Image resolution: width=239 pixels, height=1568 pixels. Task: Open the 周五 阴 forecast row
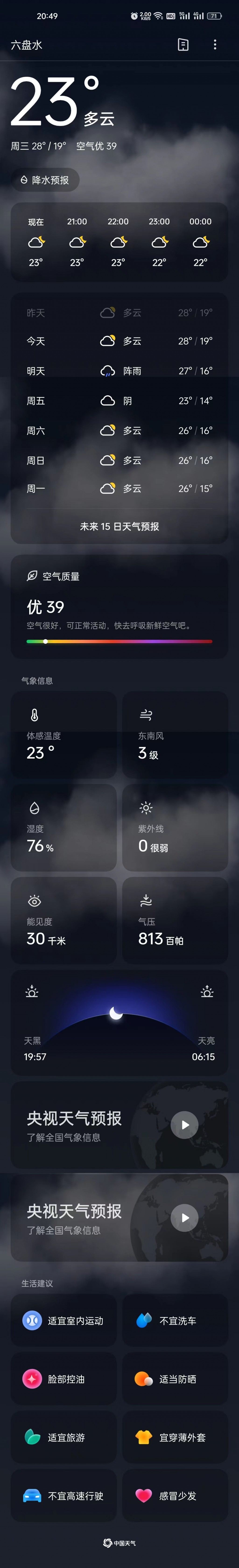coord(119,401)
